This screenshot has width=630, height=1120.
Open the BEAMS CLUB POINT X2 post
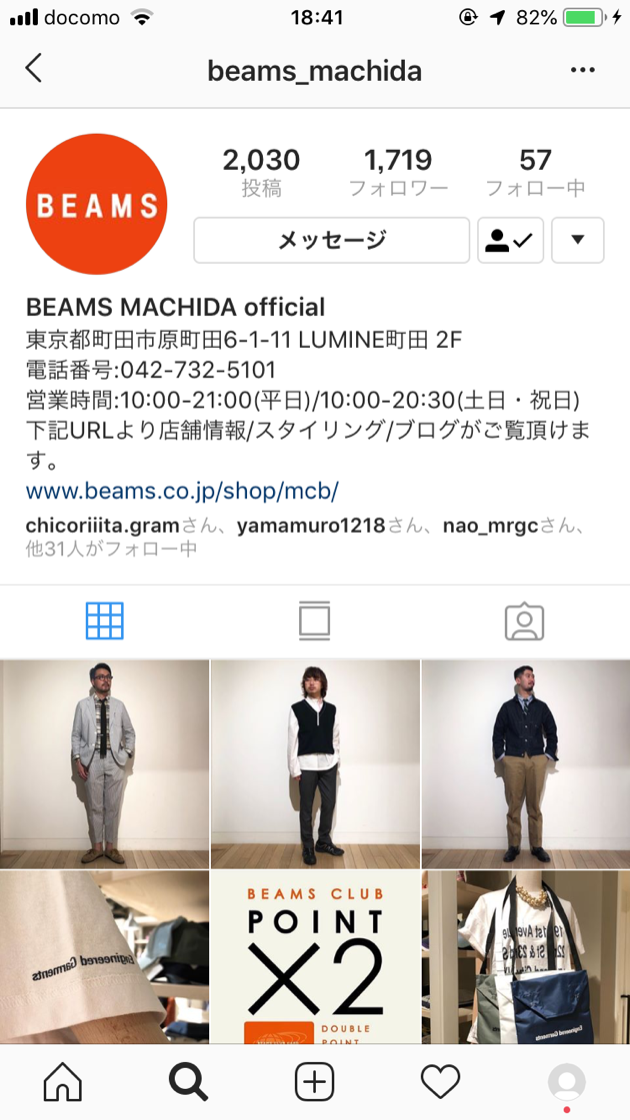coord(315,957)
